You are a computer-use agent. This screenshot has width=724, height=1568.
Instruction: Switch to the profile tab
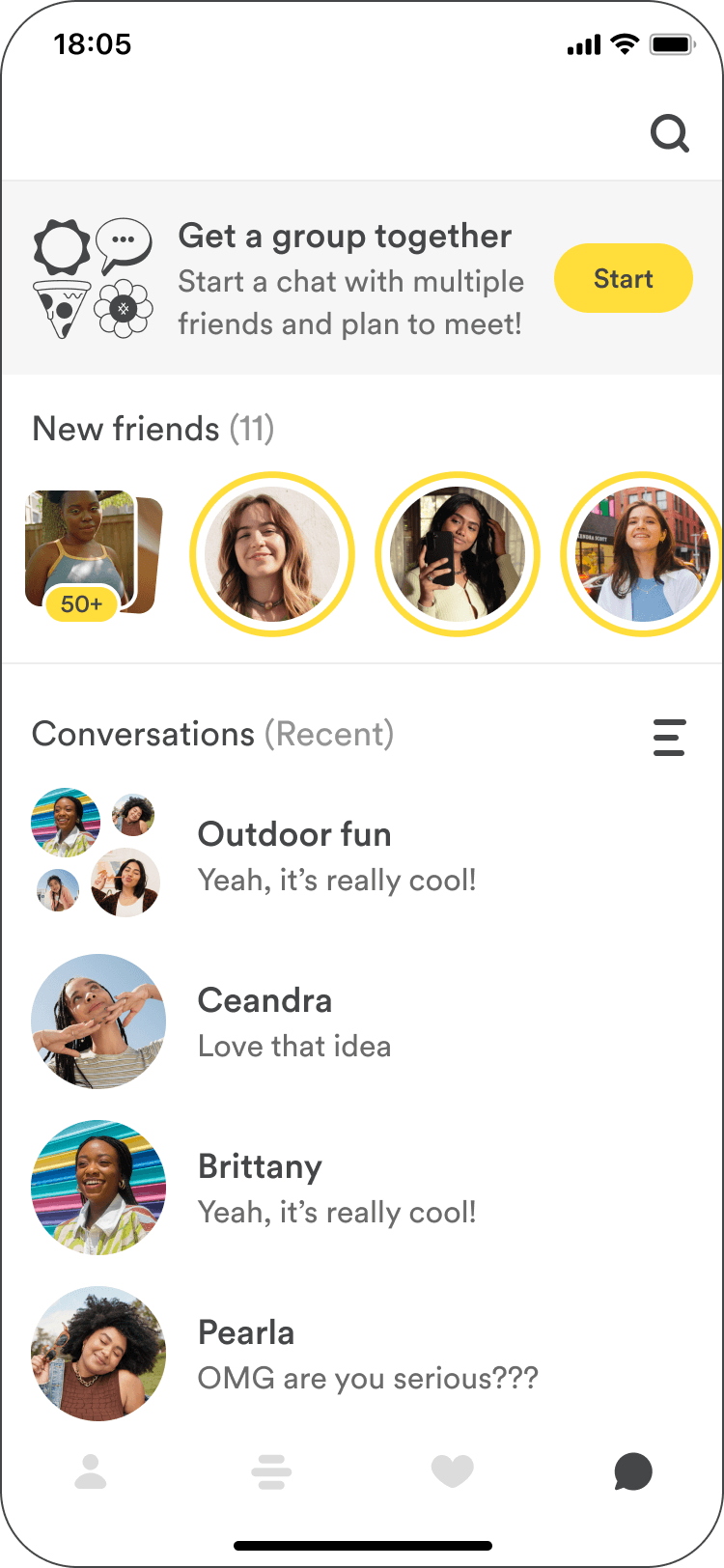coord(91,1471)
